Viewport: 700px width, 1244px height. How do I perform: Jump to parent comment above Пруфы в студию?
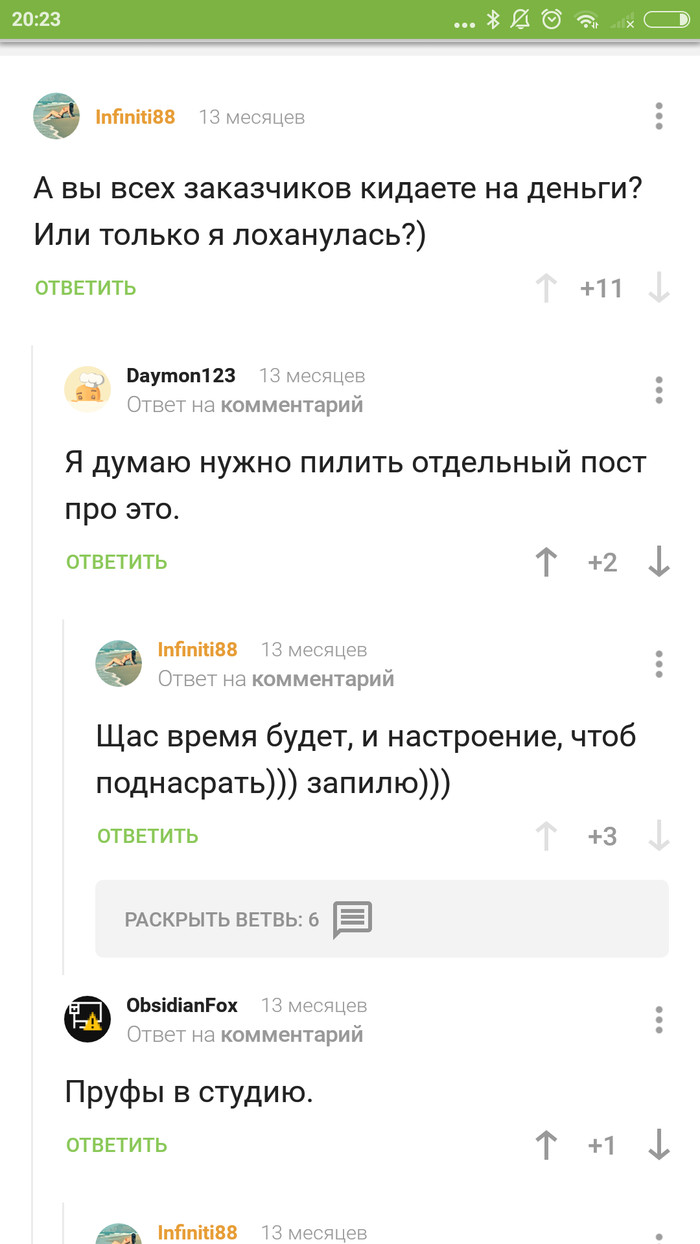pyautogui.click(x=291, y=1035)
